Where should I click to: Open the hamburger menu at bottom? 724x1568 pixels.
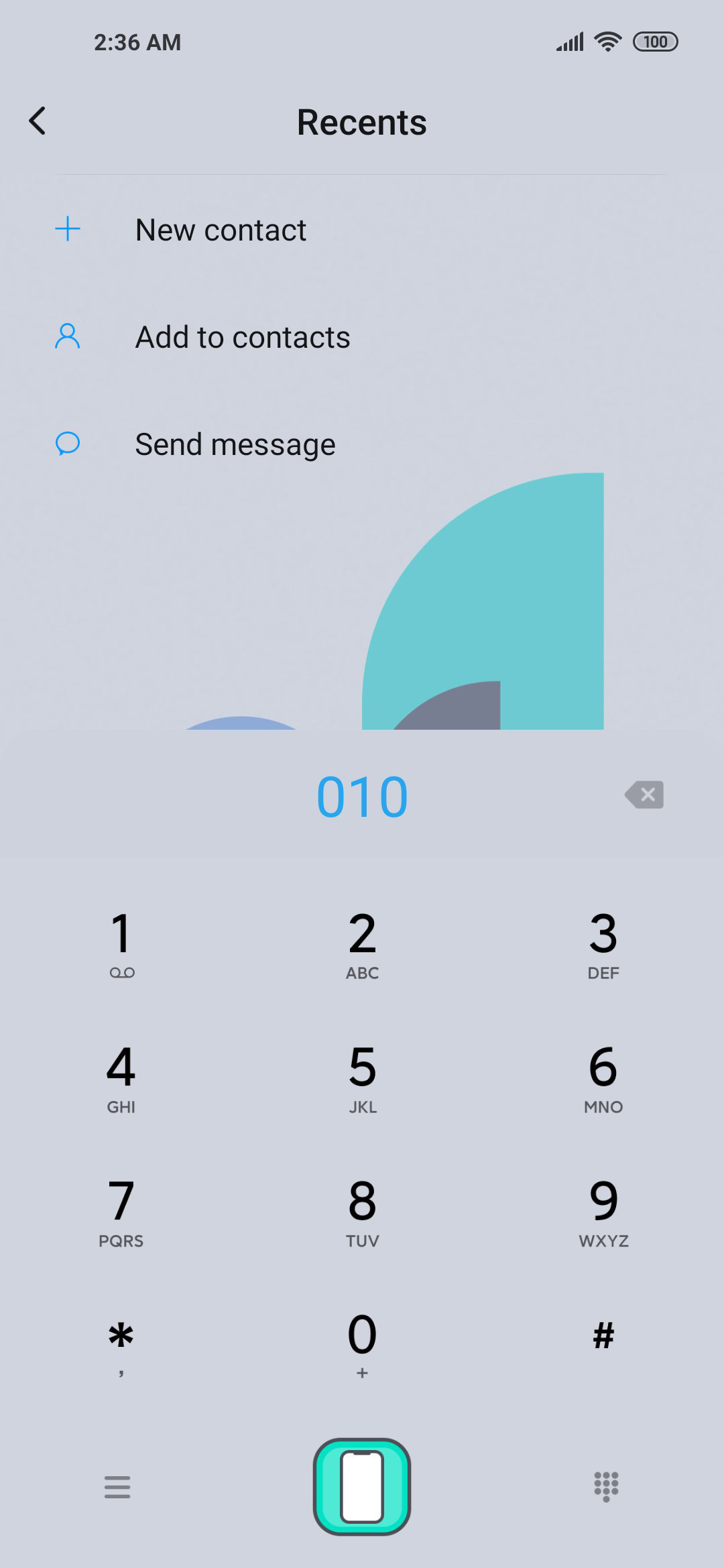tap(117, 1487)
